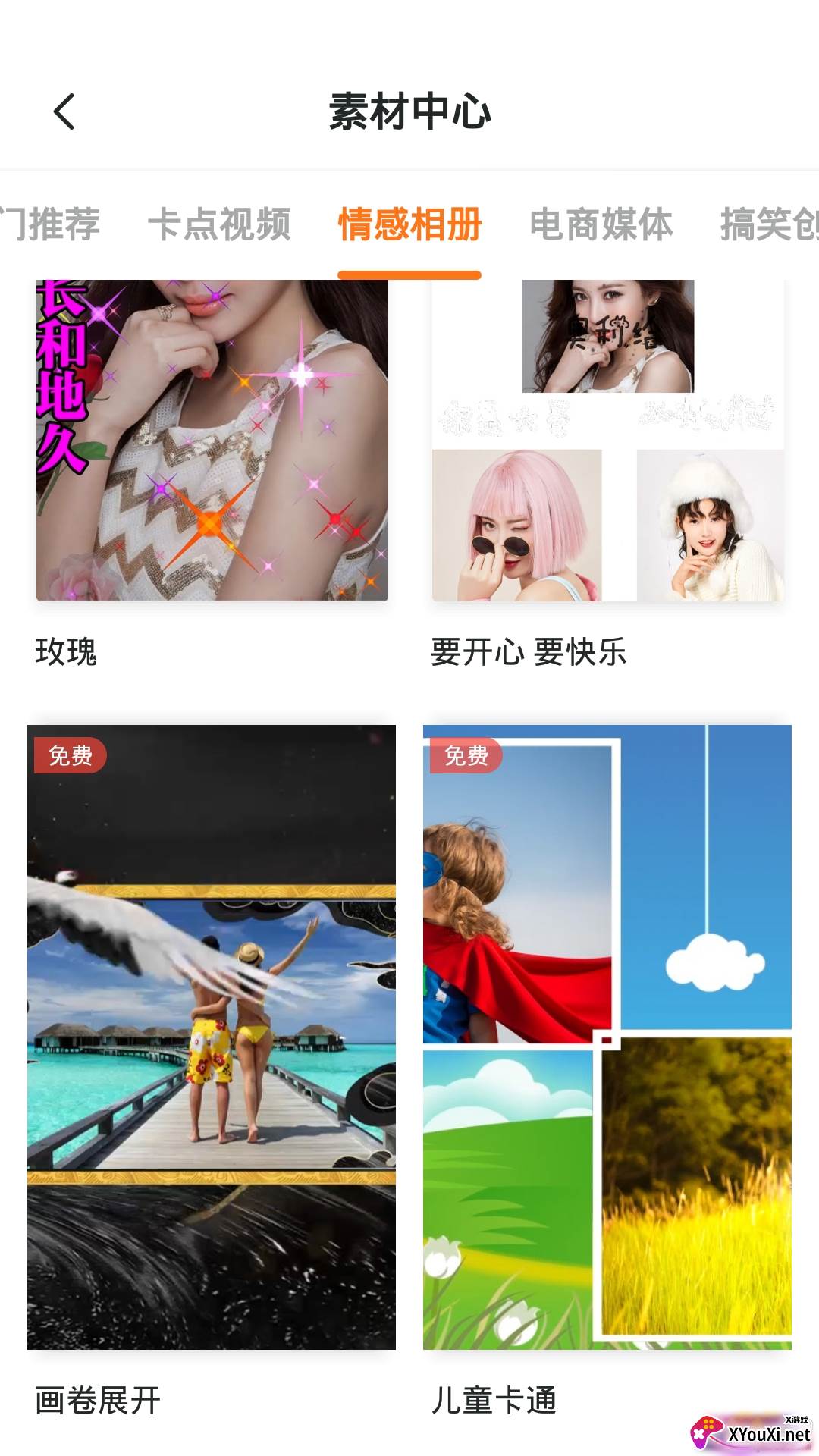Go back from 素材中心
This screenshot has width=819, height=1456.
coord(64,112)
